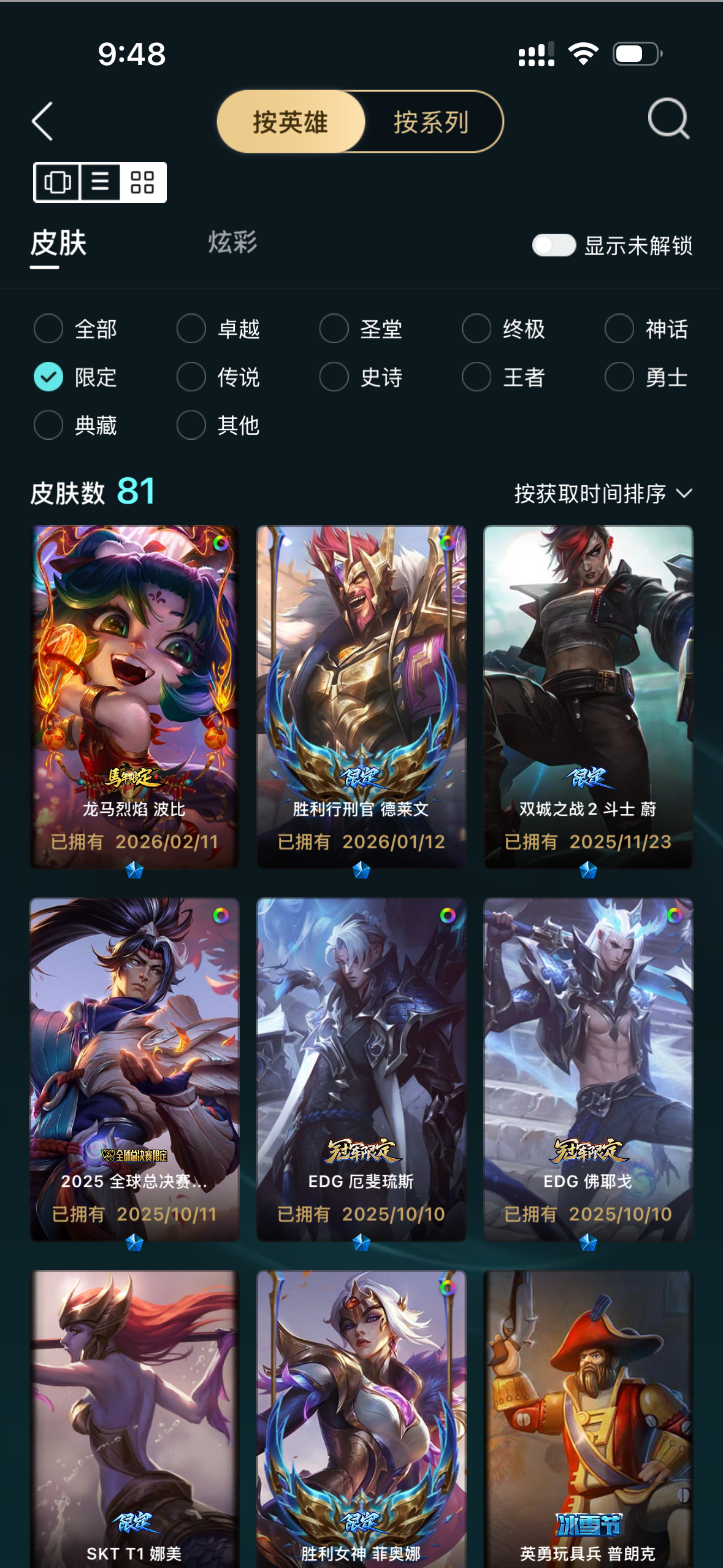723x1568 pixels.
Task: Select the 按英雄 segment
Action: coord(291,122)
